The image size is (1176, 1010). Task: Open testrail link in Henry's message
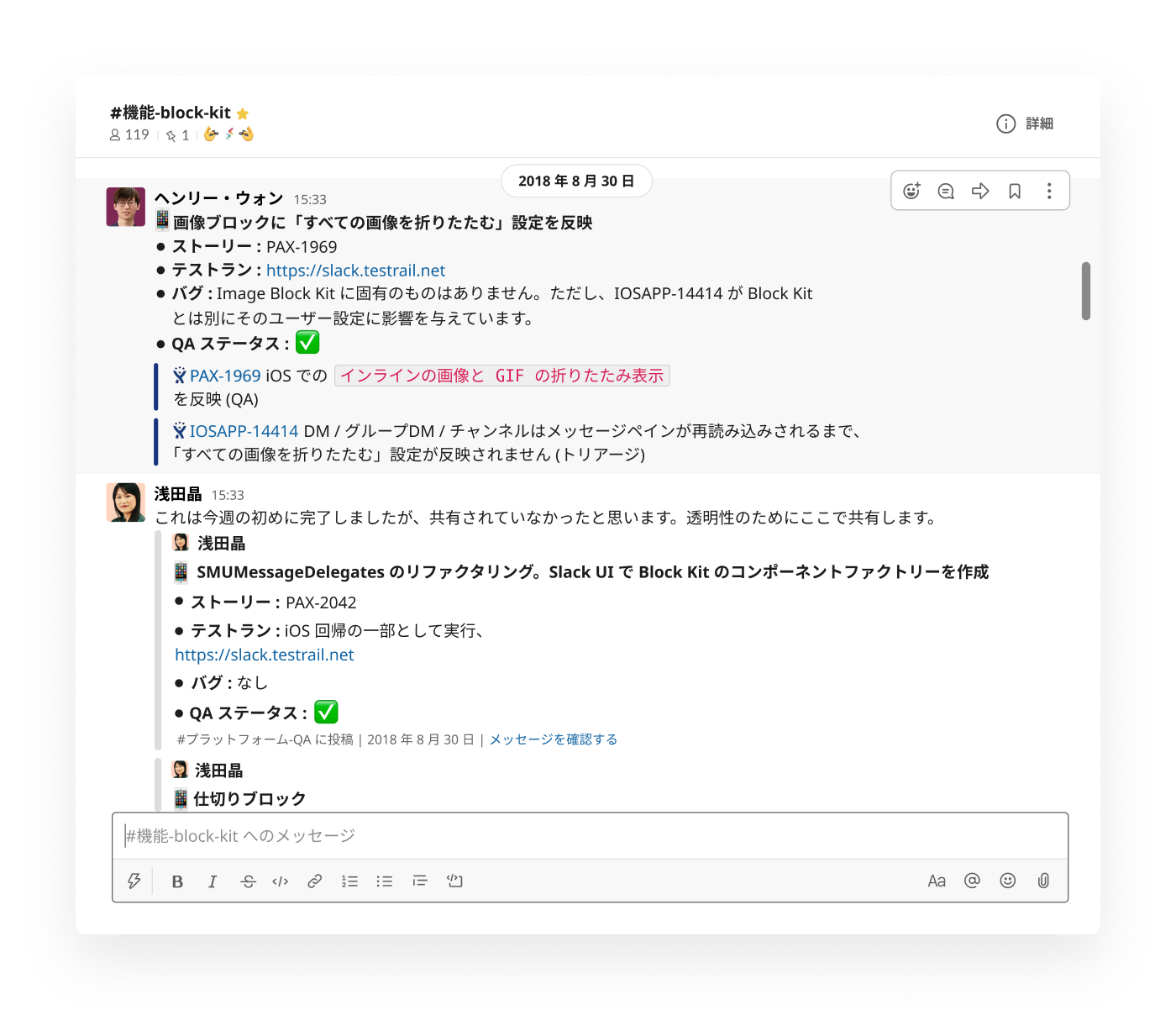tap(355, 271)
